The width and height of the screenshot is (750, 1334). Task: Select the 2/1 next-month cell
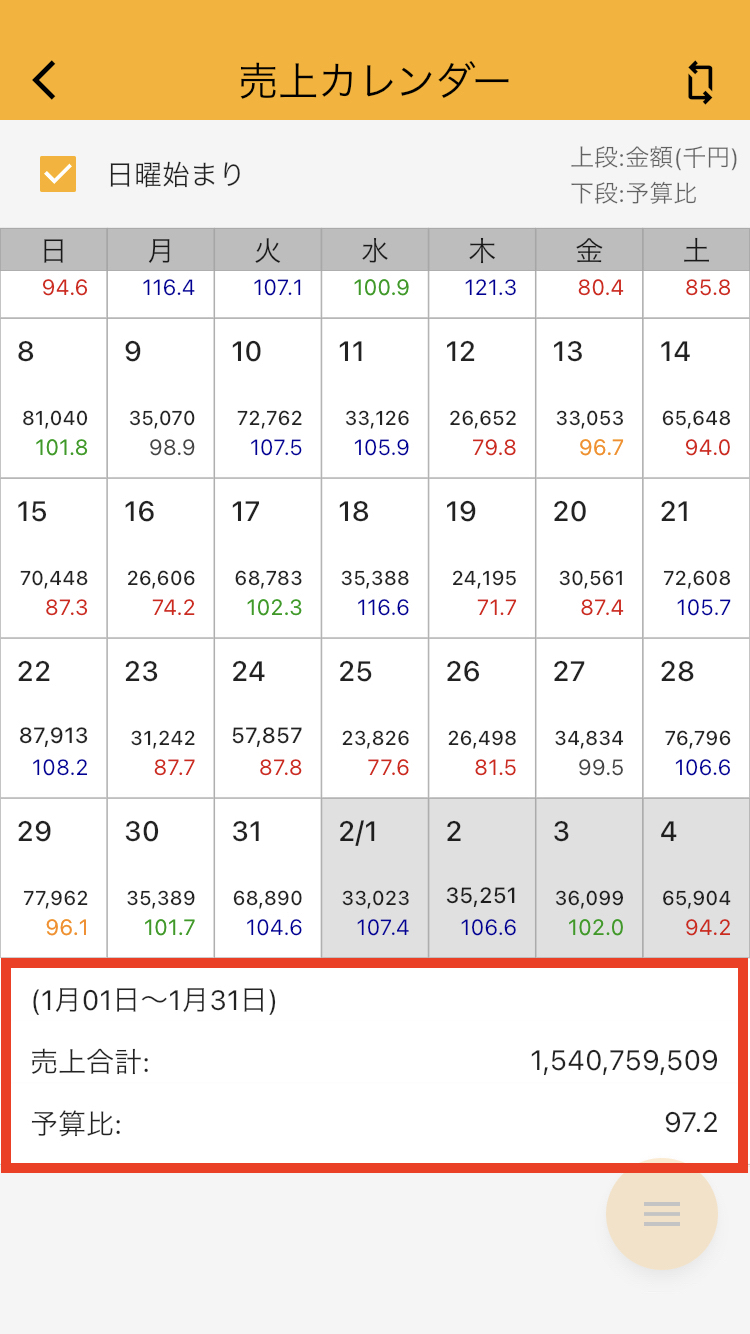pyautogui.click(x=375, y=878)
